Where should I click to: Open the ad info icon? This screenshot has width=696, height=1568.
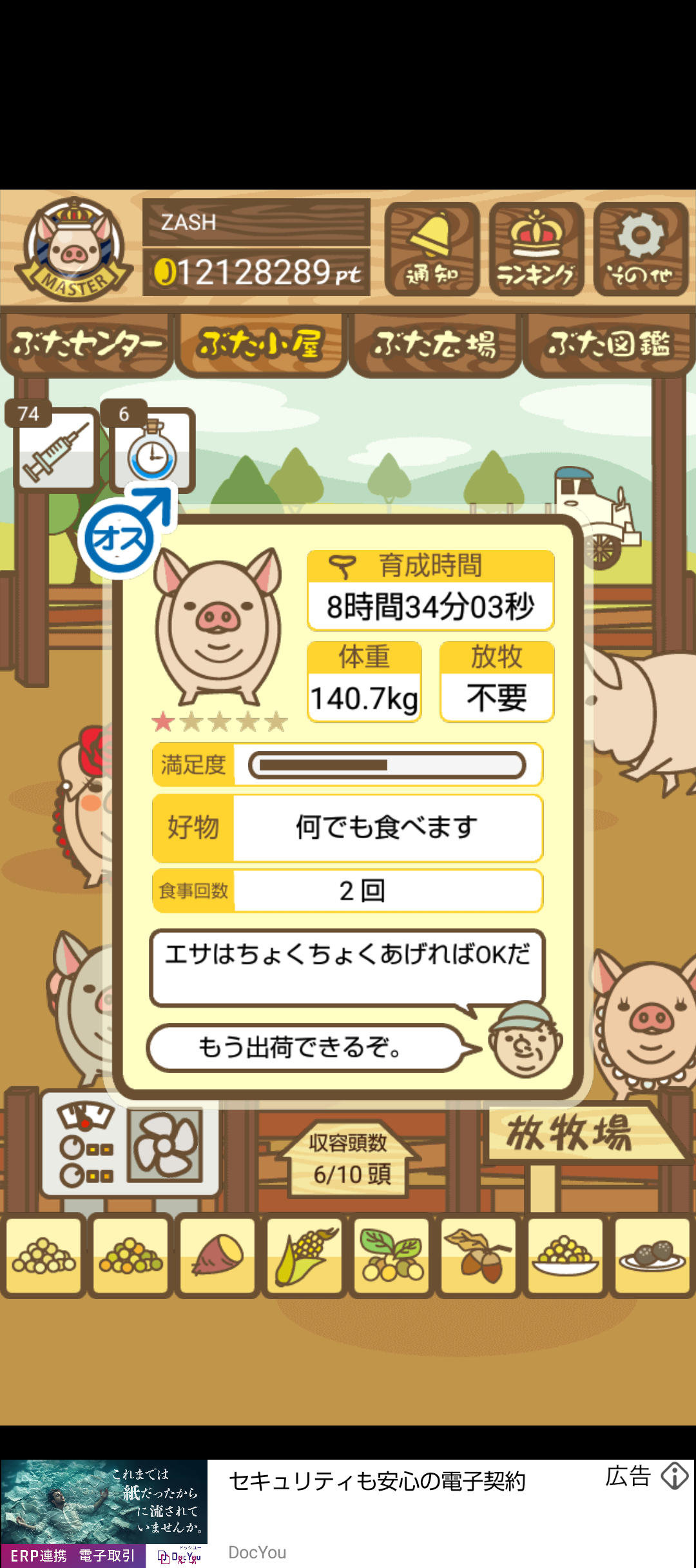coord(675,1476)
